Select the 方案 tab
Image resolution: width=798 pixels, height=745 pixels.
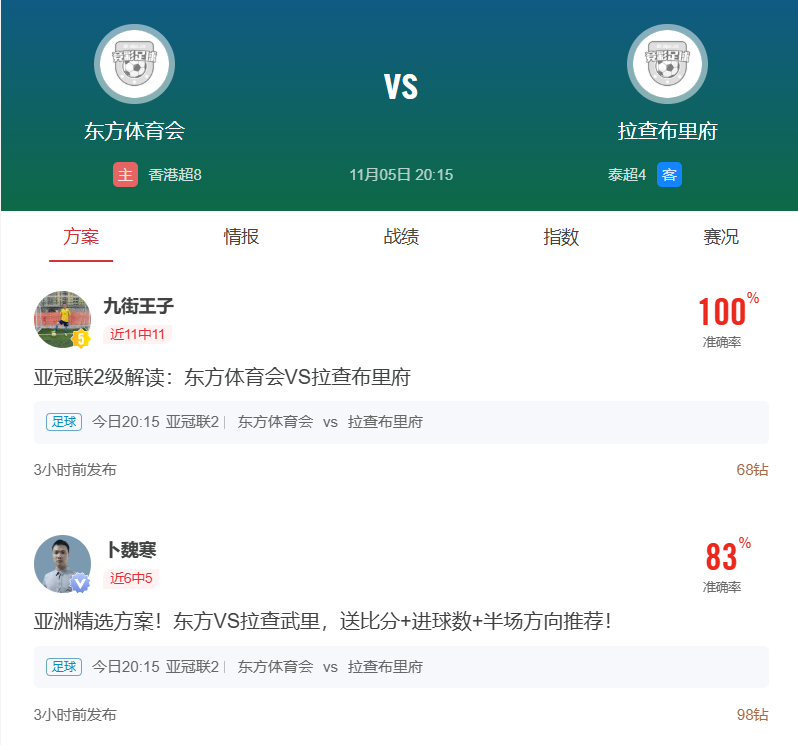coord(81,237)
